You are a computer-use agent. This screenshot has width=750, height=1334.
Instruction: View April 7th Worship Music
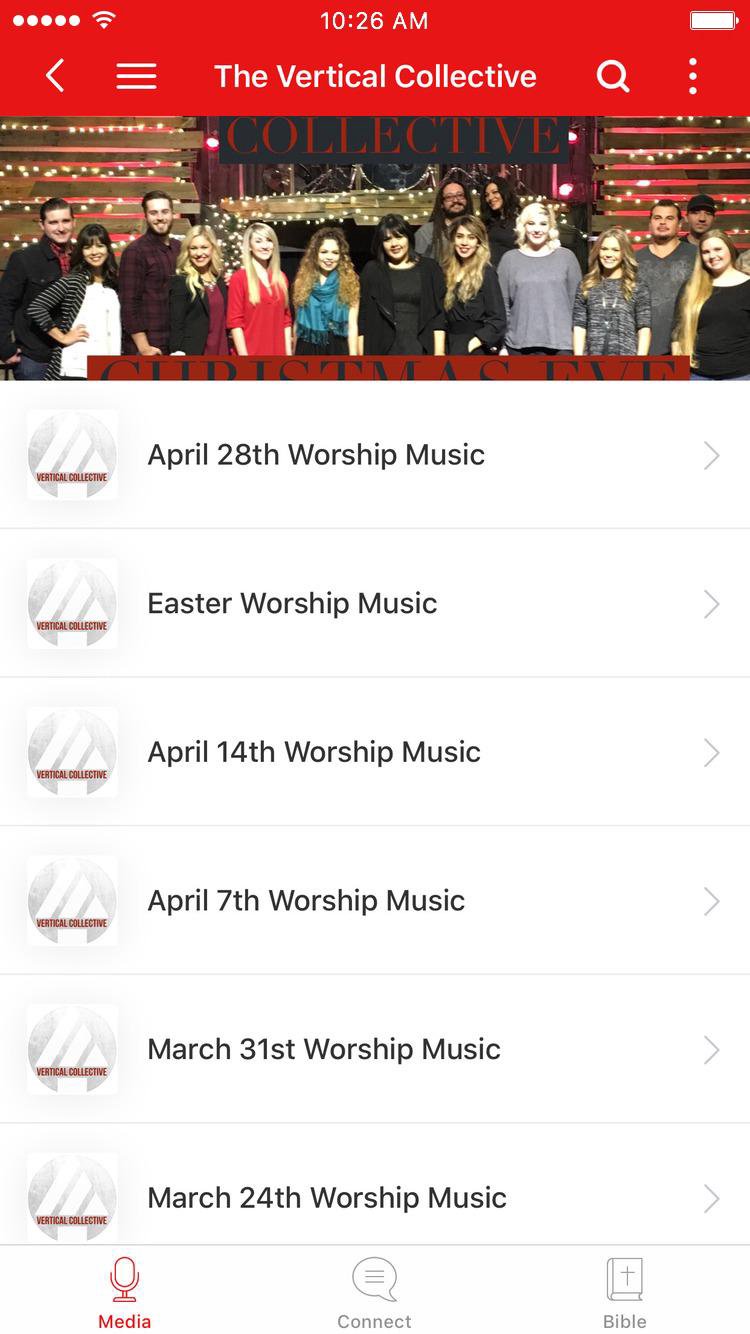click(x=375, y=900)
